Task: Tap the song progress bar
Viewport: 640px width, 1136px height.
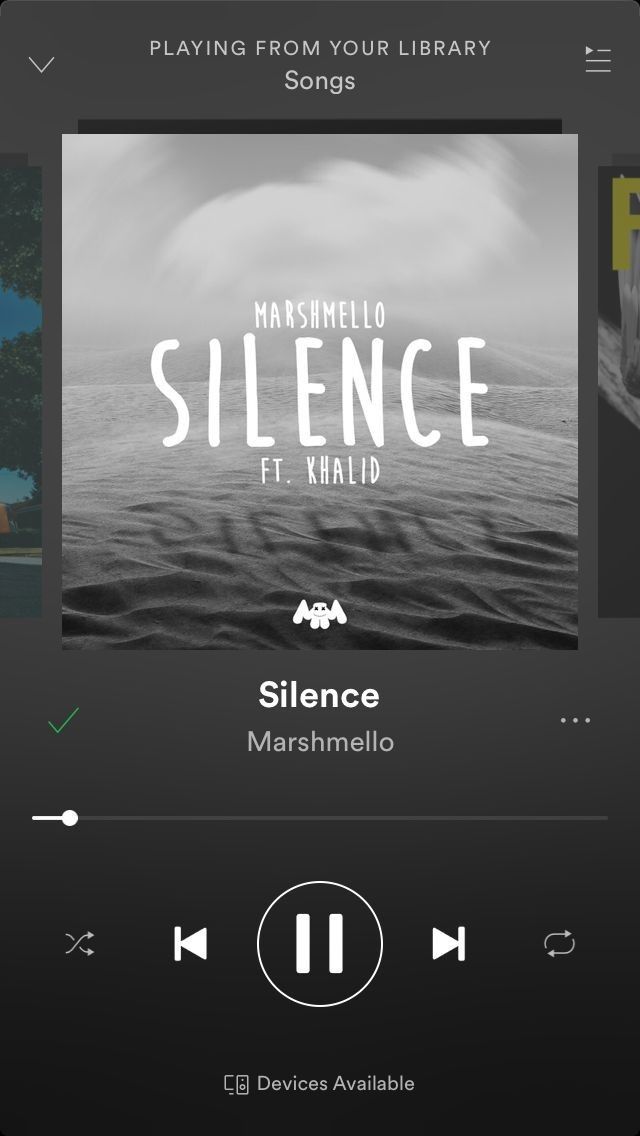Action: [320, 818]
